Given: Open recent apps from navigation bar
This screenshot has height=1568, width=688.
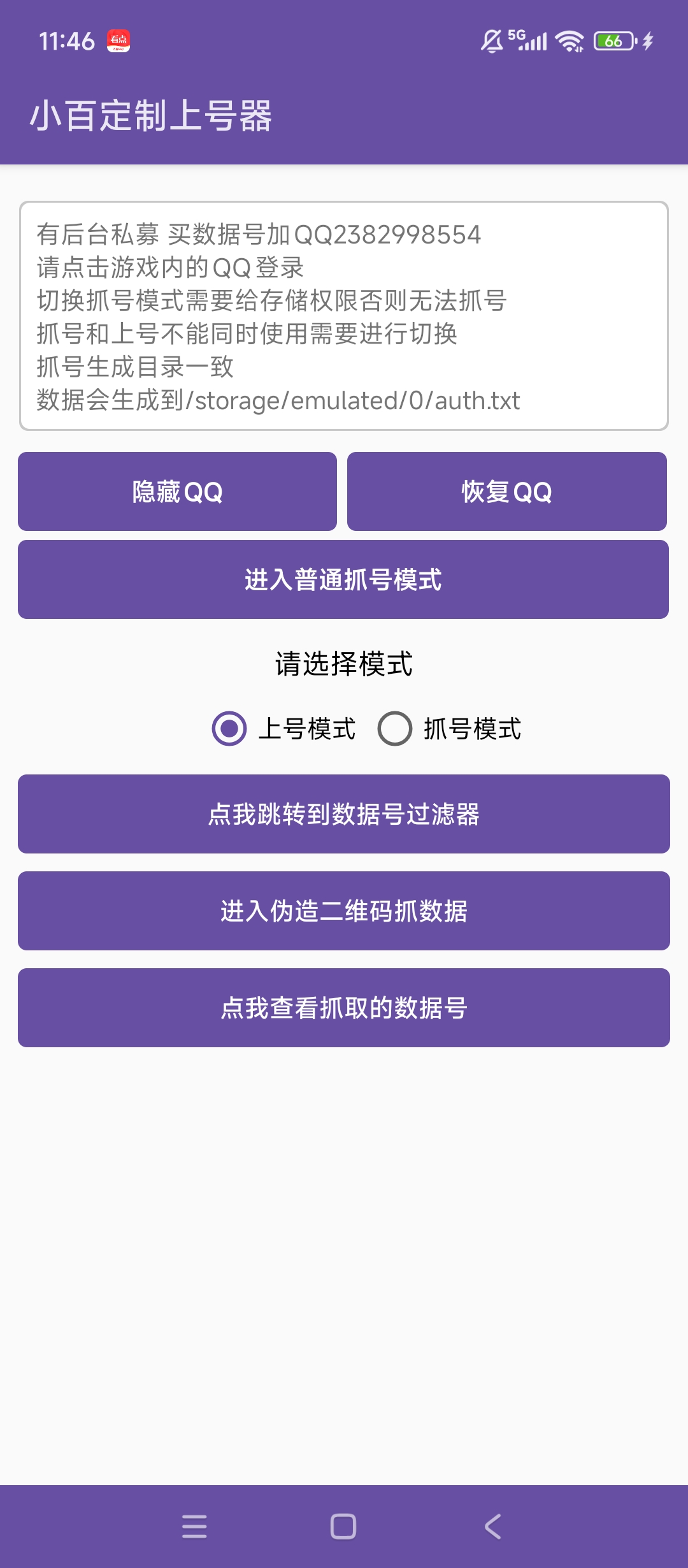Looking at the screenshot, I should point(194,1527).
